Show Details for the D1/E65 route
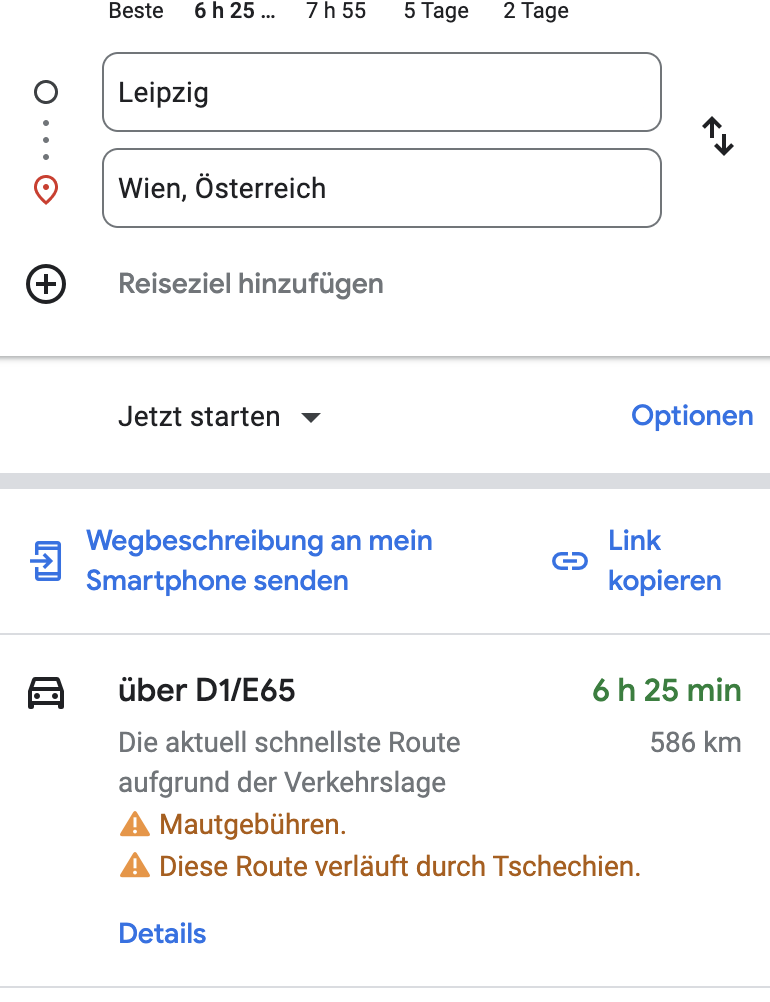770x1002 pixels. click(162, 933)
